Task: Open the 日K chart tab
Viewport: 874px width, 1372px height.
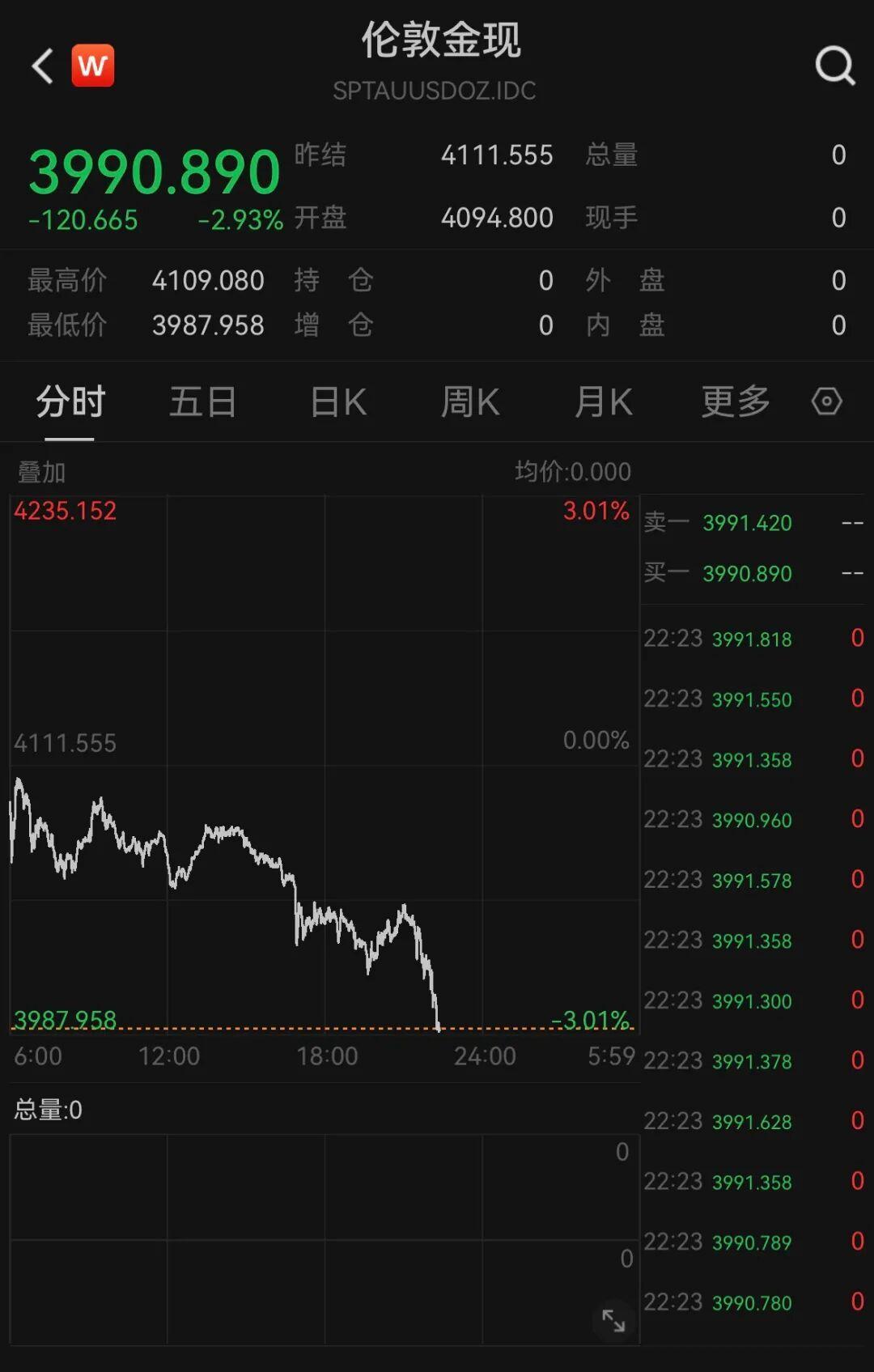Action: pyautogui.click(x=338, y=401)
